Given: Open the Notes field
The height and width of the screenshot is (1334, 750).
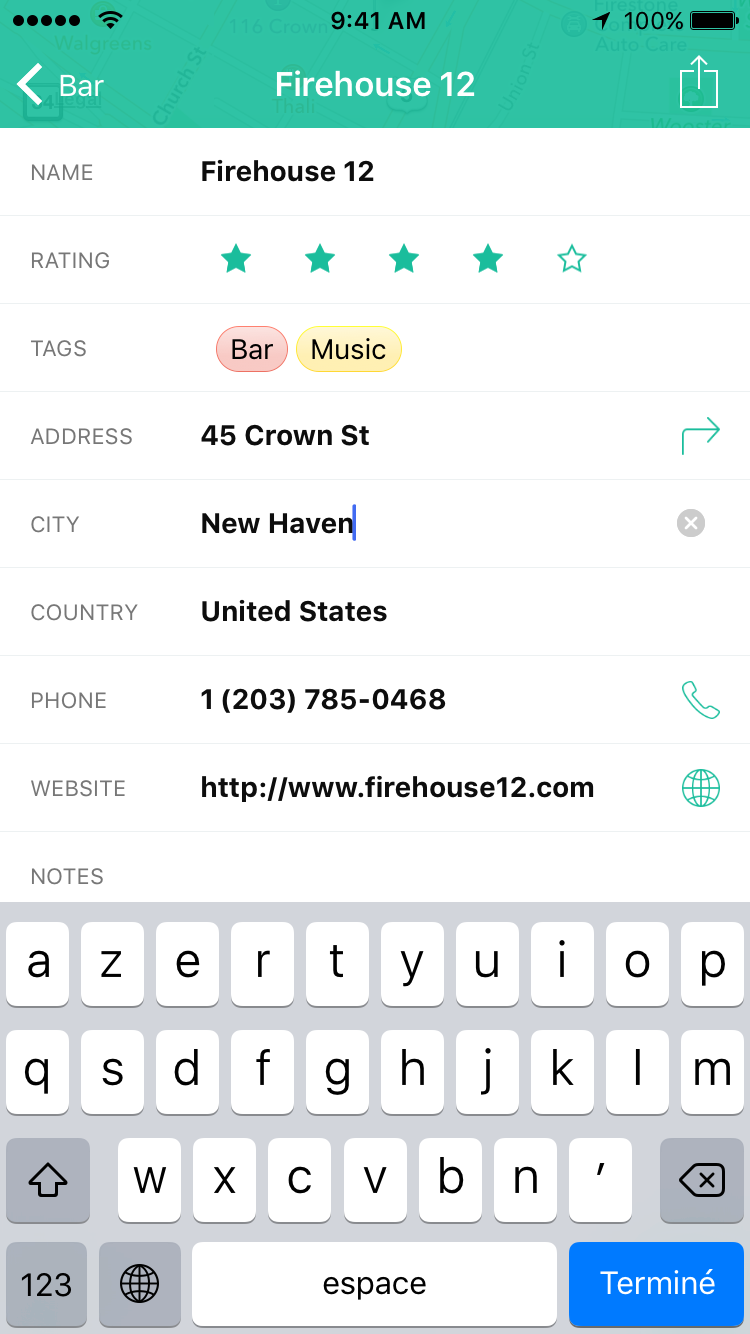Looking at the screenshot, I should coord(400,876).
